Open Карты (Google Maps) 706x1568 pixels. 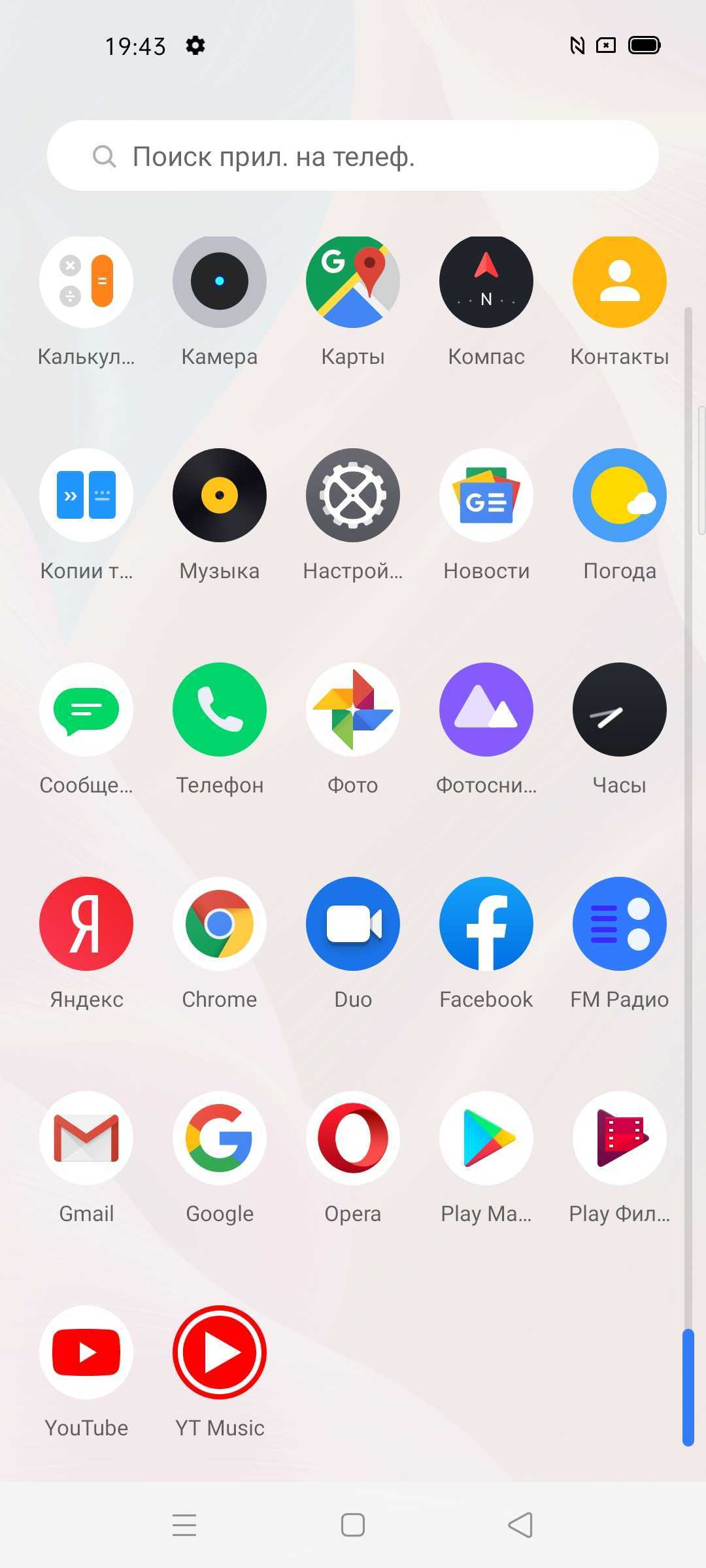(x=353, y=282)
